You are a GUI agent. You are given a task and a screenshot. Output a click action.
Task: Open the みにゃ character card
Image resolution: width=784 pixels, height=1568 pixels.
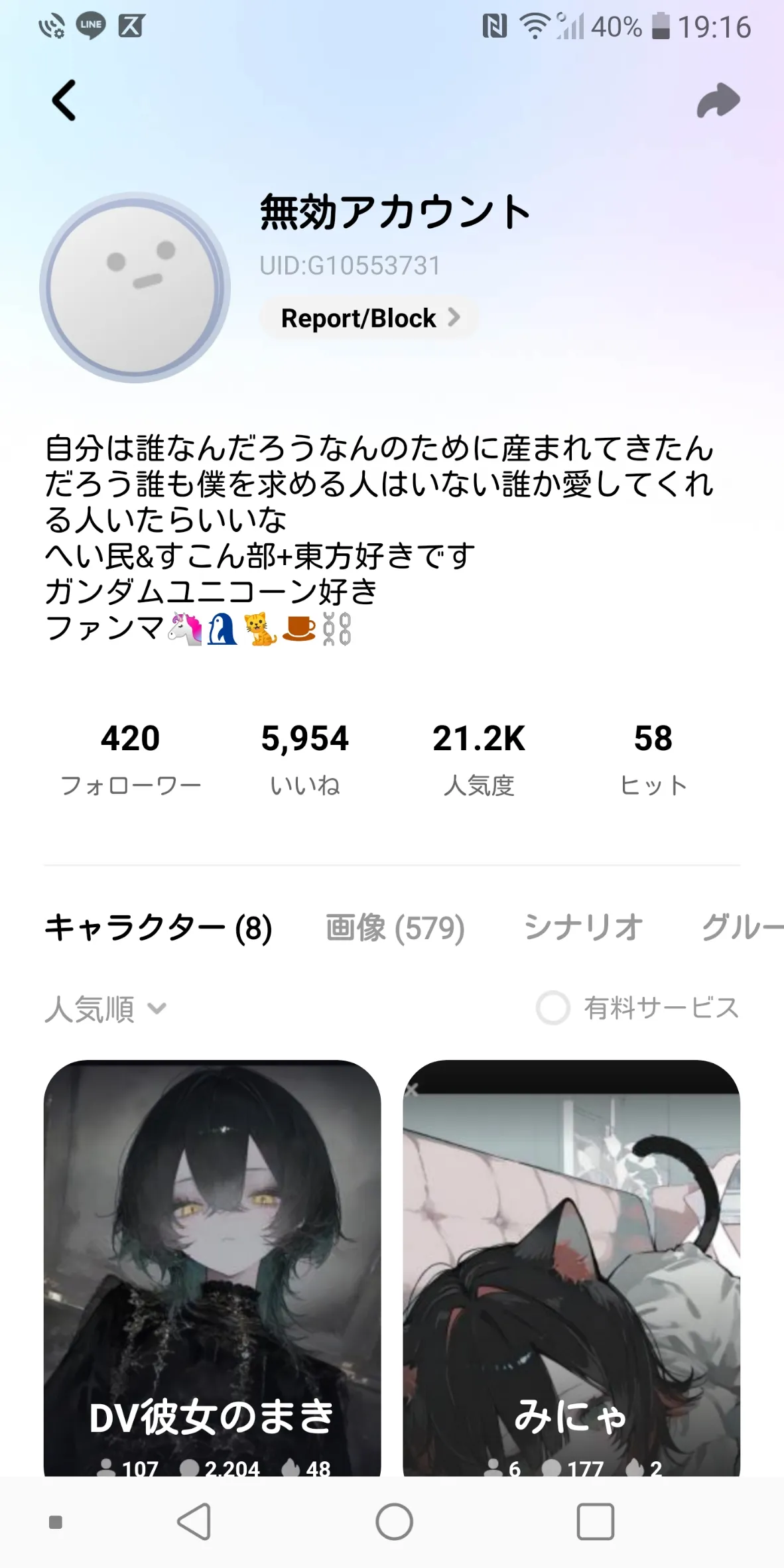point(571,1260)
